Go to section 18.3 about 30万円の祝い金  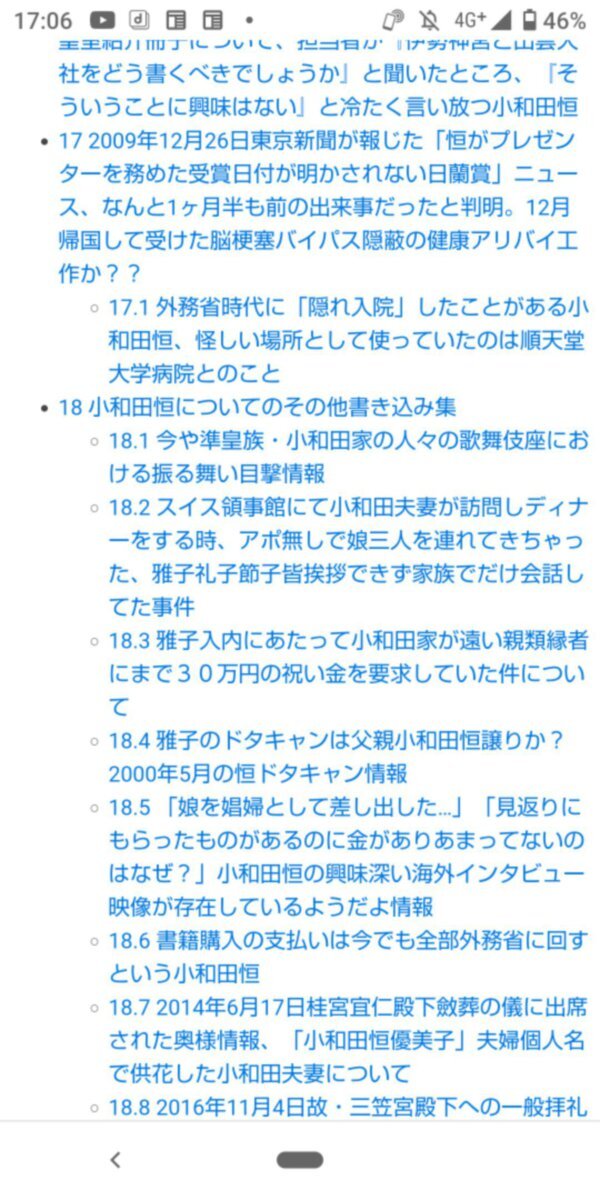pos(347,674)
